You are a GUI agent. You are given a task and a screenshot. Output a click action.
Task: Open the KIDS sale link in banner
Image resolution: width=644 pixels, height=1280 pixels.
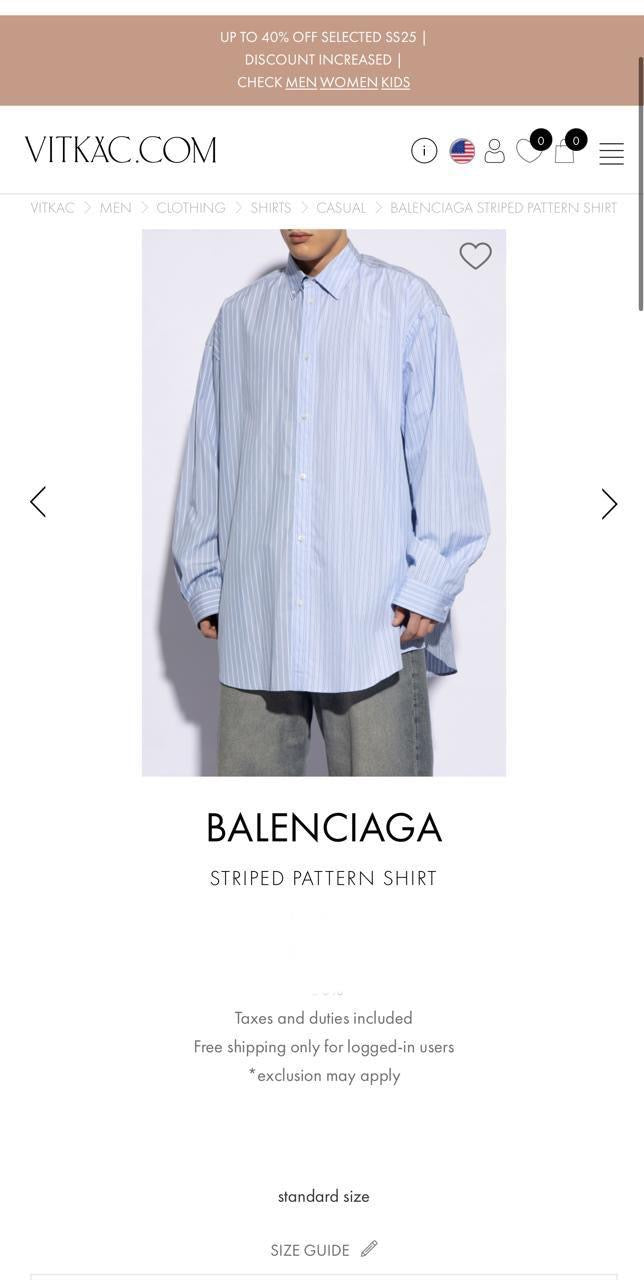[395, 82]
